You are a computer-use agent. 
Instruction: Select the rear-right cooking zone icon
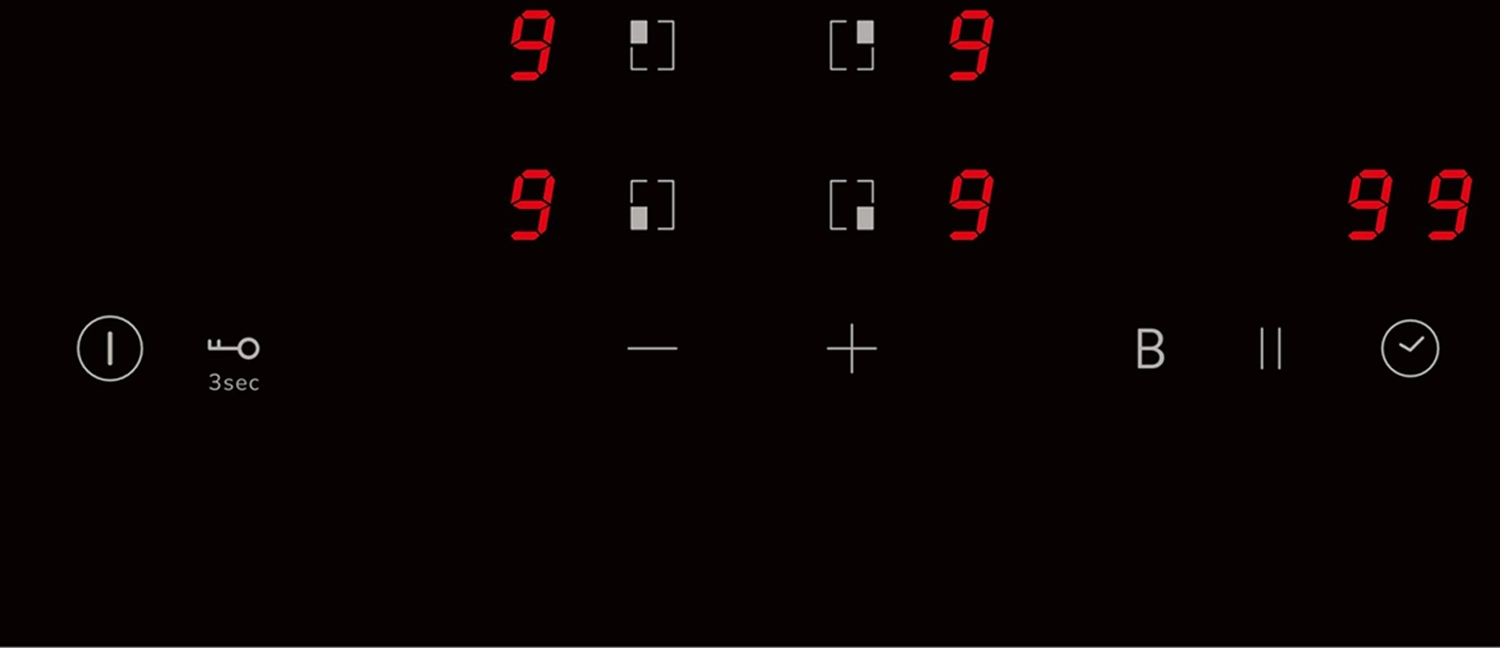click(852, 45)
